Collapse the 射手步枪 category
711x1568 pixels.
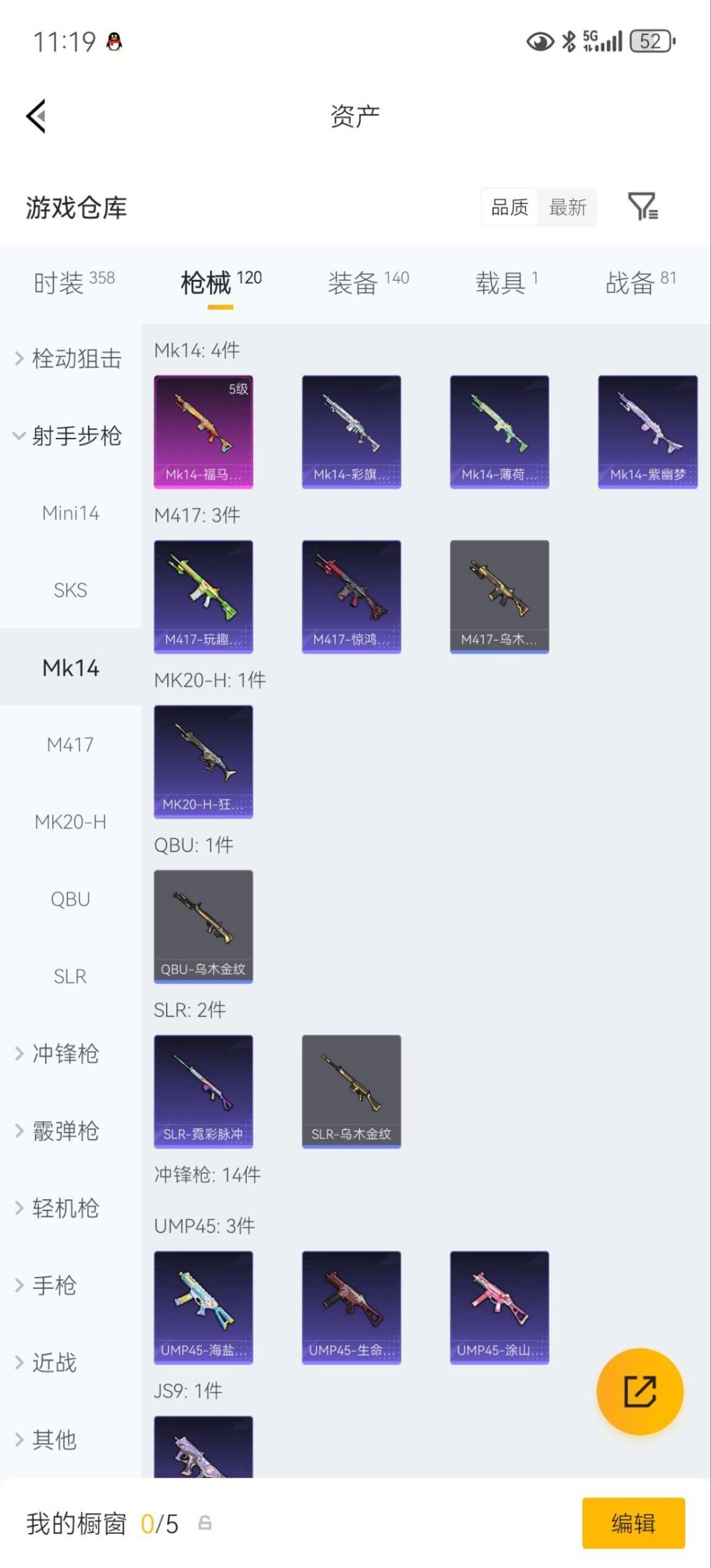(70, 436)
